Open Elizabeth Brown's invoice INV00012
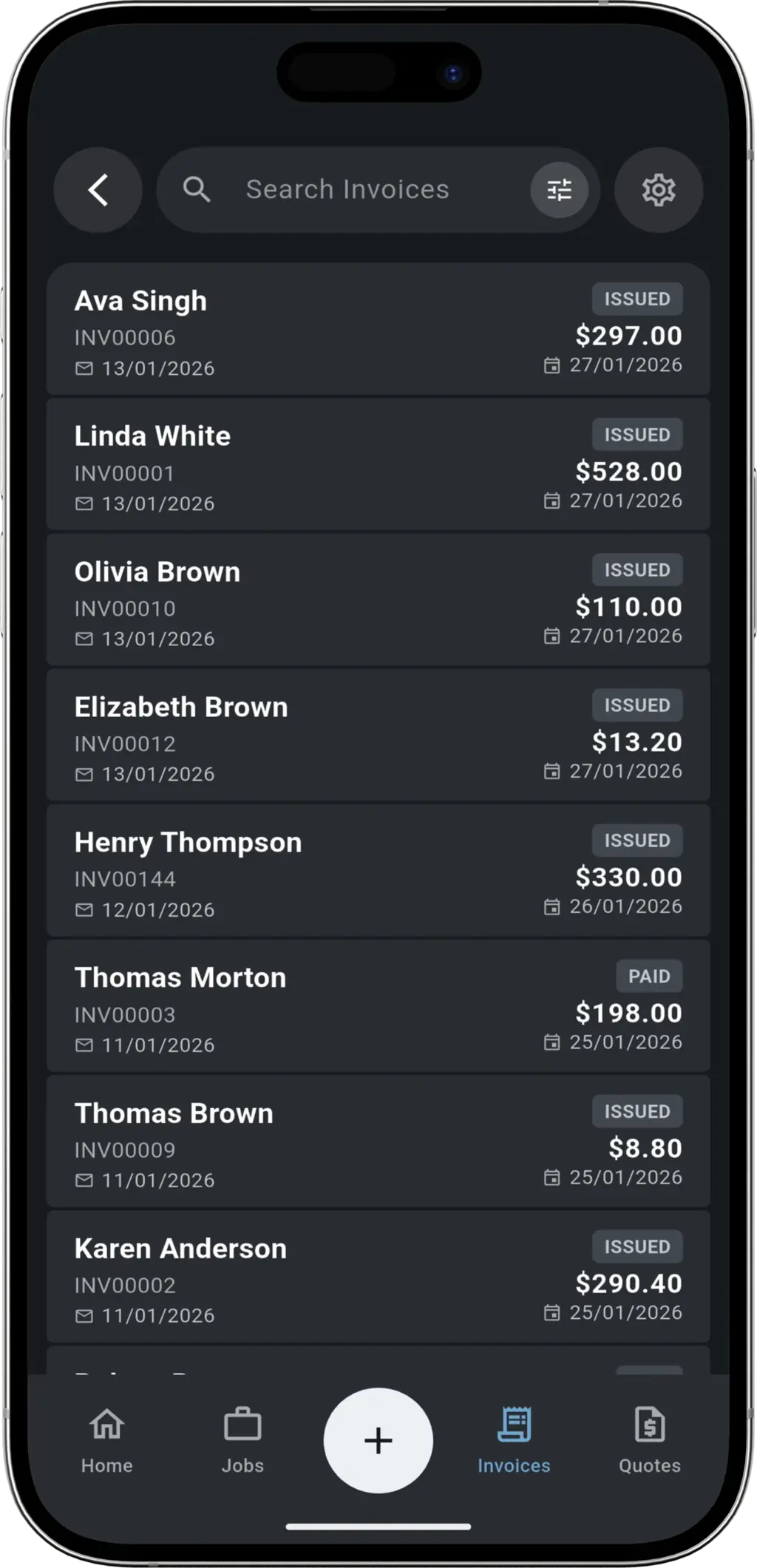Viewport: 757px width, 1568px height. tap(378, 736)
